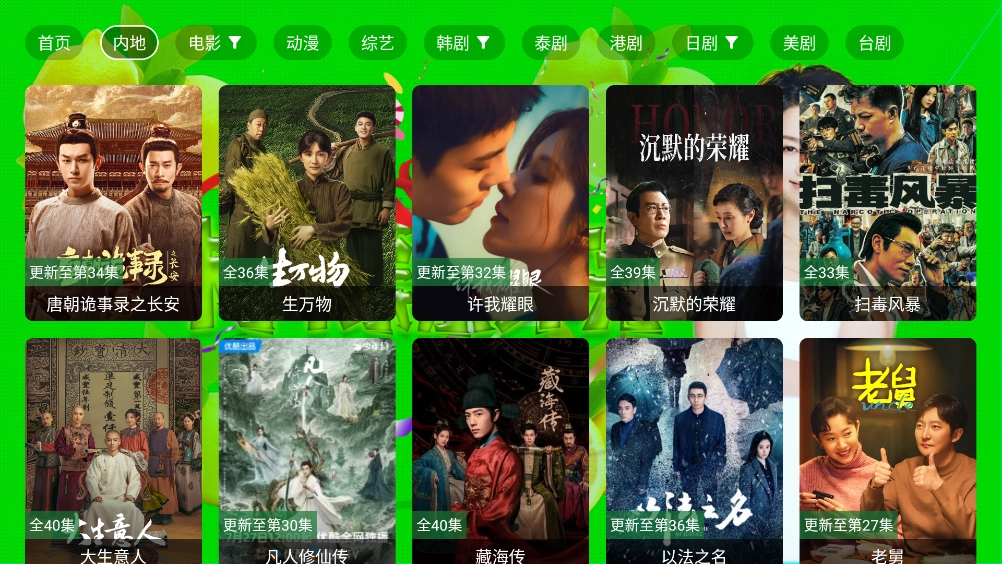Open the series 大生意人

click(x=113, y=450)
